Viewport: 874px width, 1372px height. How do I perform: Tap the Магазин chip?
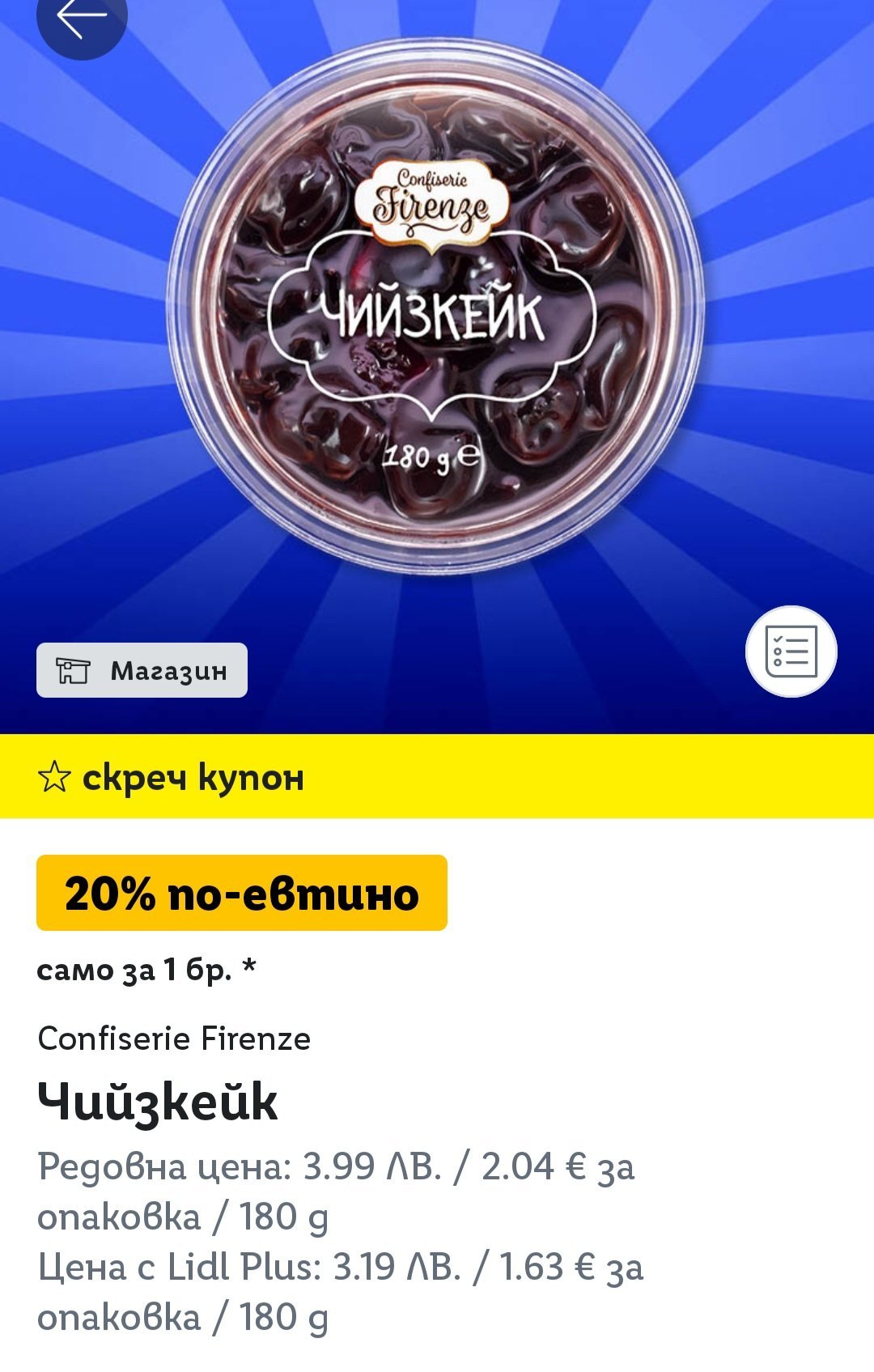(x=142, y=670)
